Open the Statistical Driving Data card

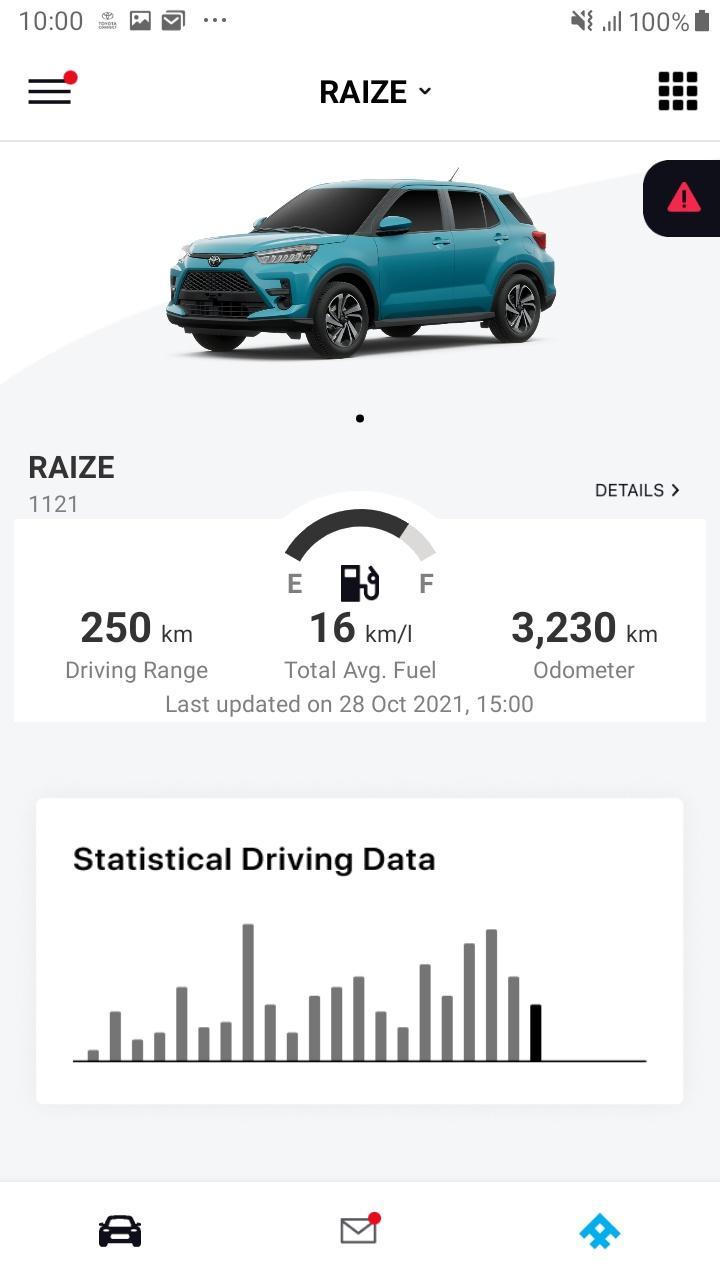(359, 950)
